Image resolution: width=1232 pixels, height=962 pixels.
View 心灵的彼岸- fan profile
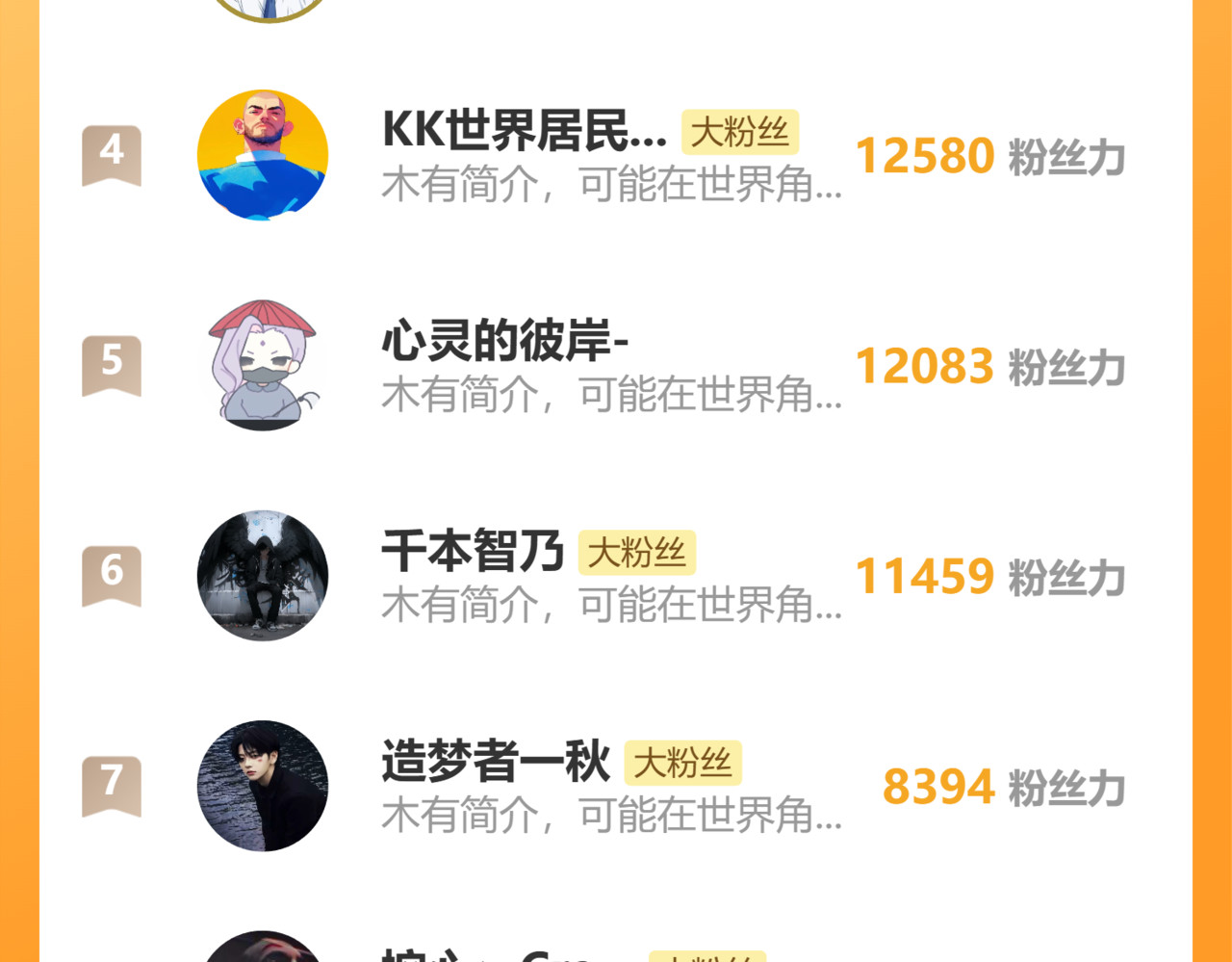(x=505, y=342)
